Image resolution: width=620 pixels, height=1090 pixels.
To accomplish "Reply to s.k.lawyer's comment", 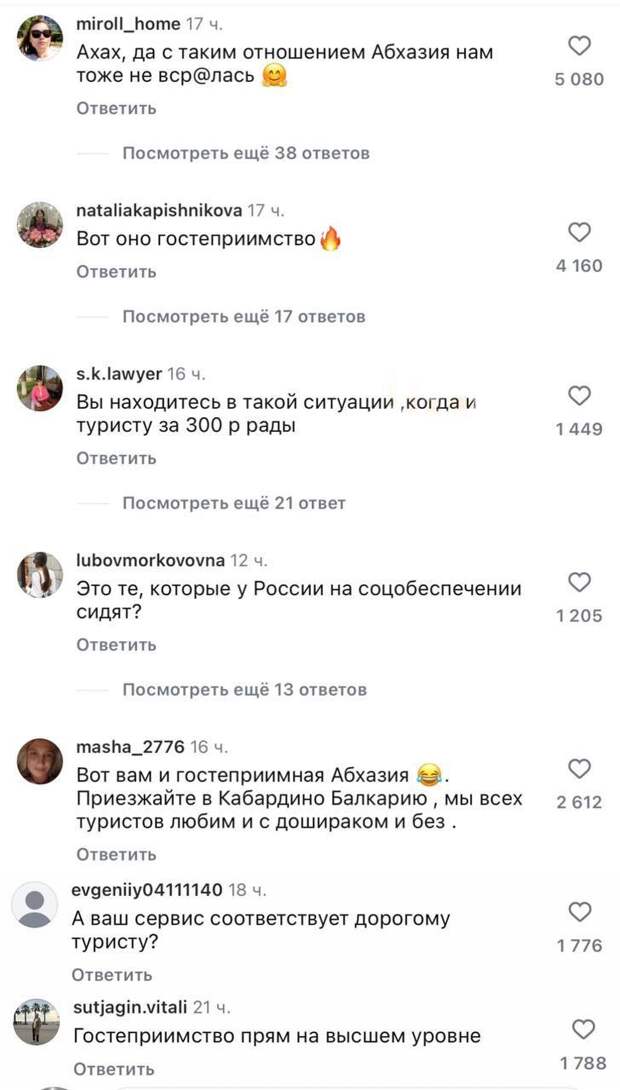I will [116, 458].
